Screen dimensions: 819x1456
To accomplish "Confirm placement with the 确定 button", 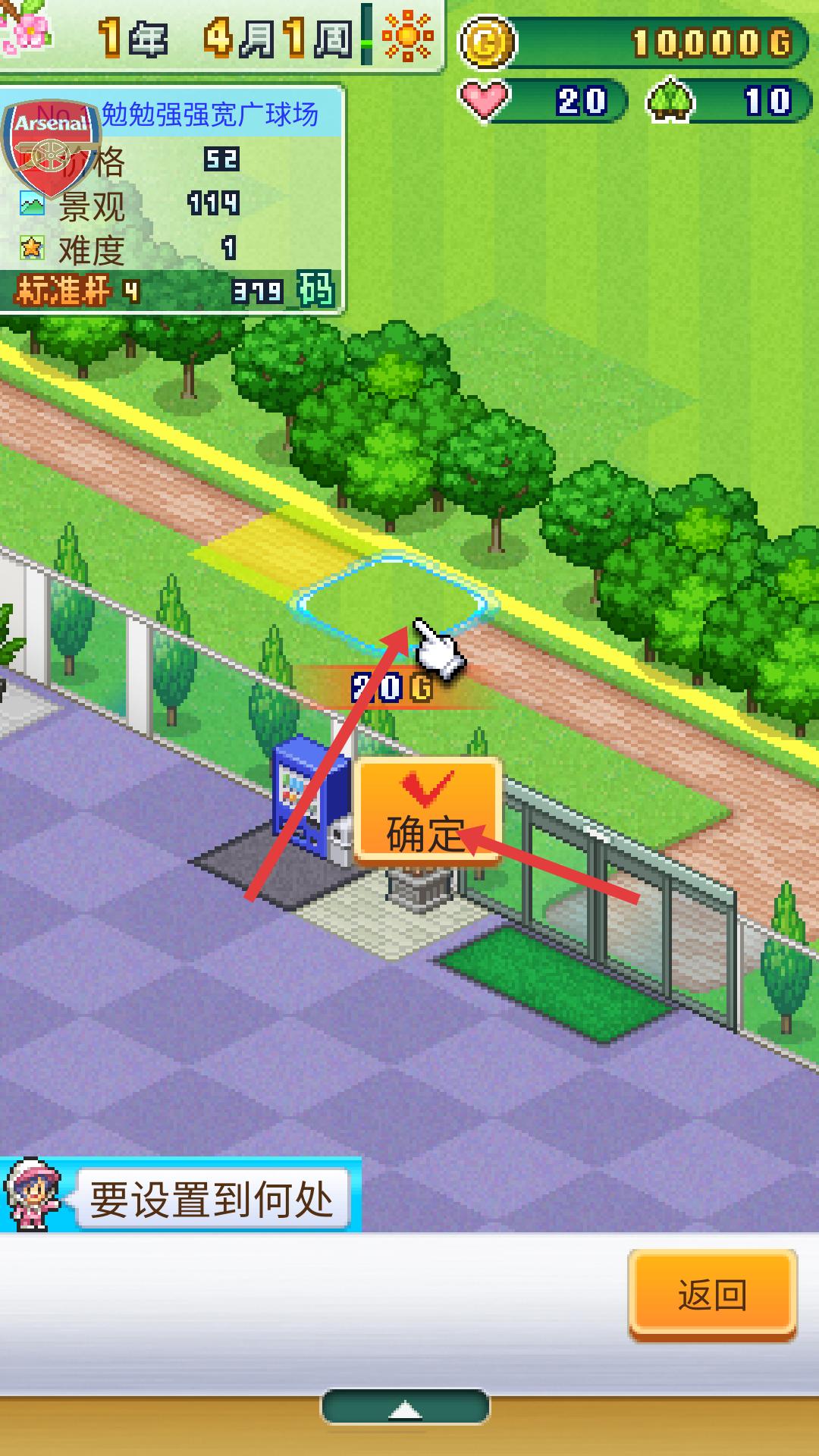I will coord(427,813).
